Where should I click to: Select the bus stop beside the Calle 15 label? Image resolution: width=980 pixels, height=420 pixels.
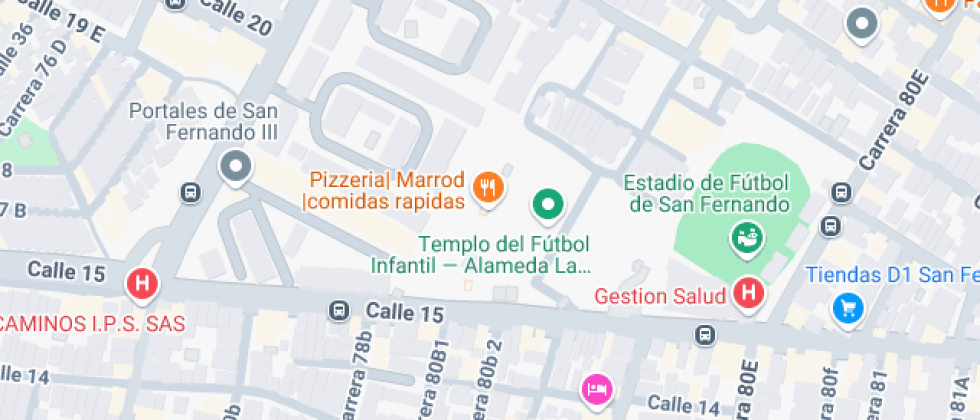point(339,312)
